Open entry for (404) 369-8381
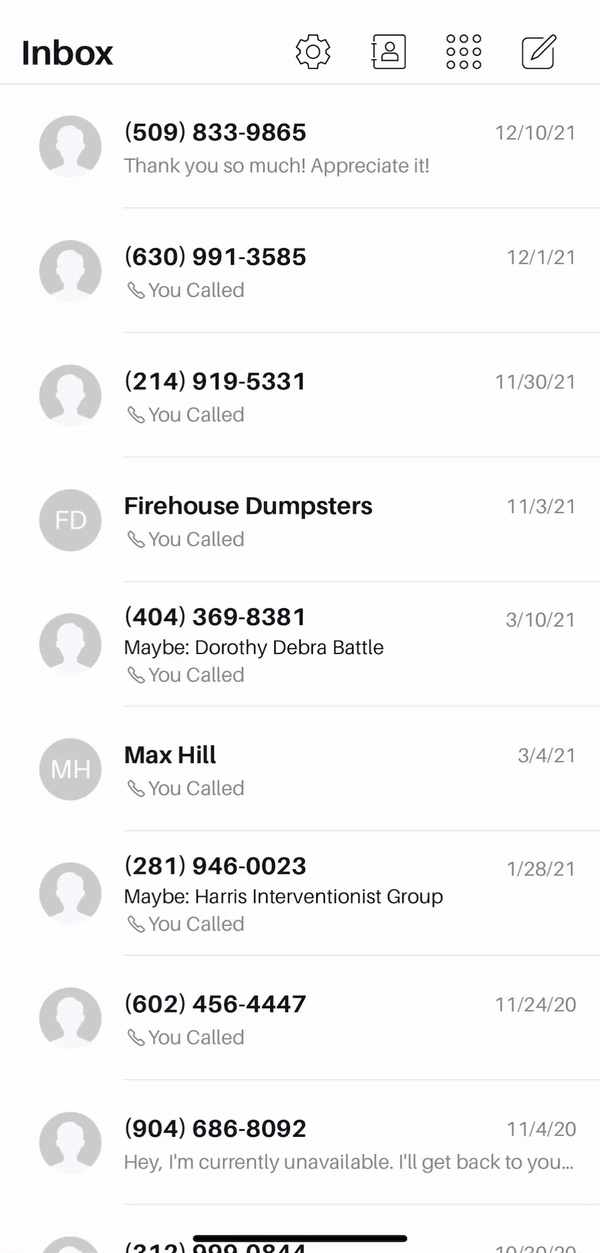 point(300,644)
